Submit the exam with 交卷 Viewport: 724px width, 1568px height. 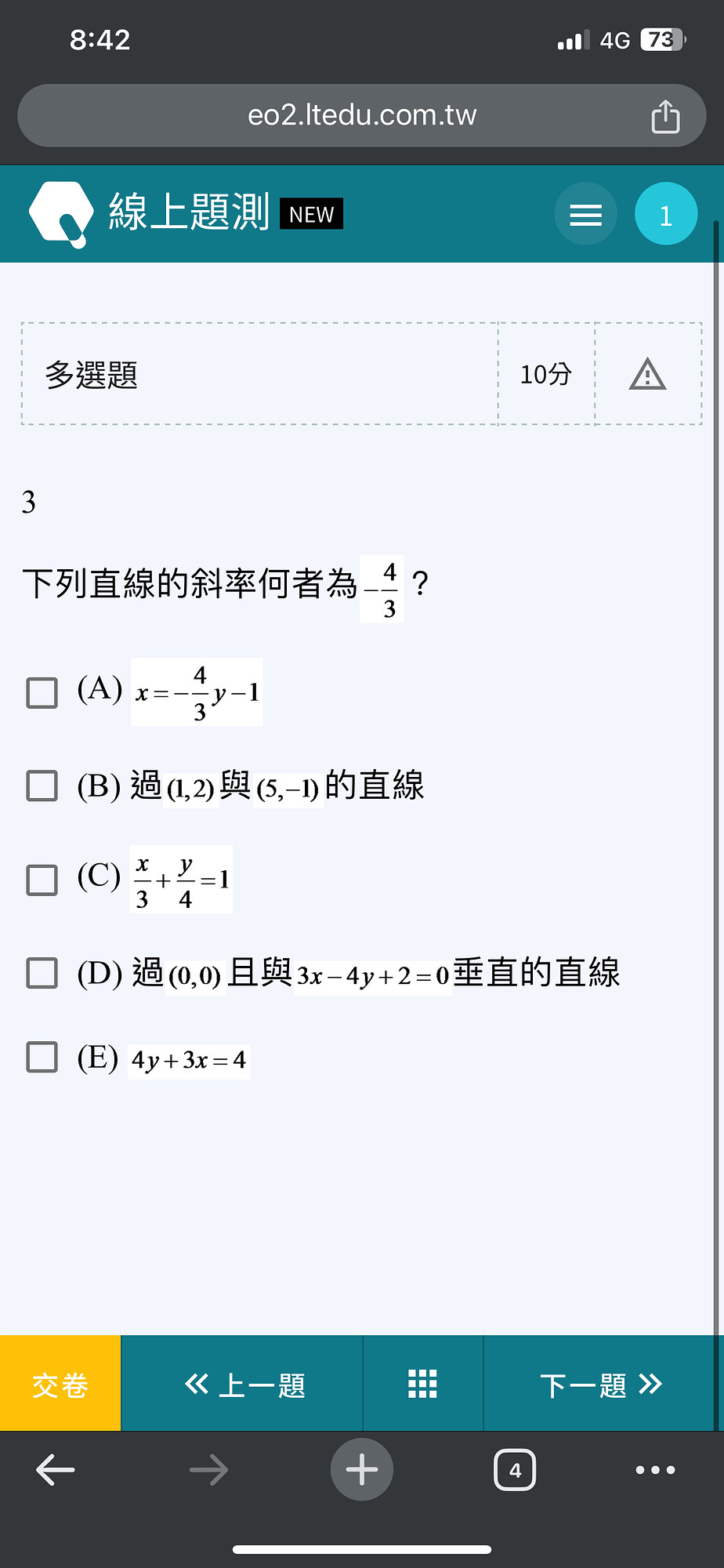point(60,1384)
